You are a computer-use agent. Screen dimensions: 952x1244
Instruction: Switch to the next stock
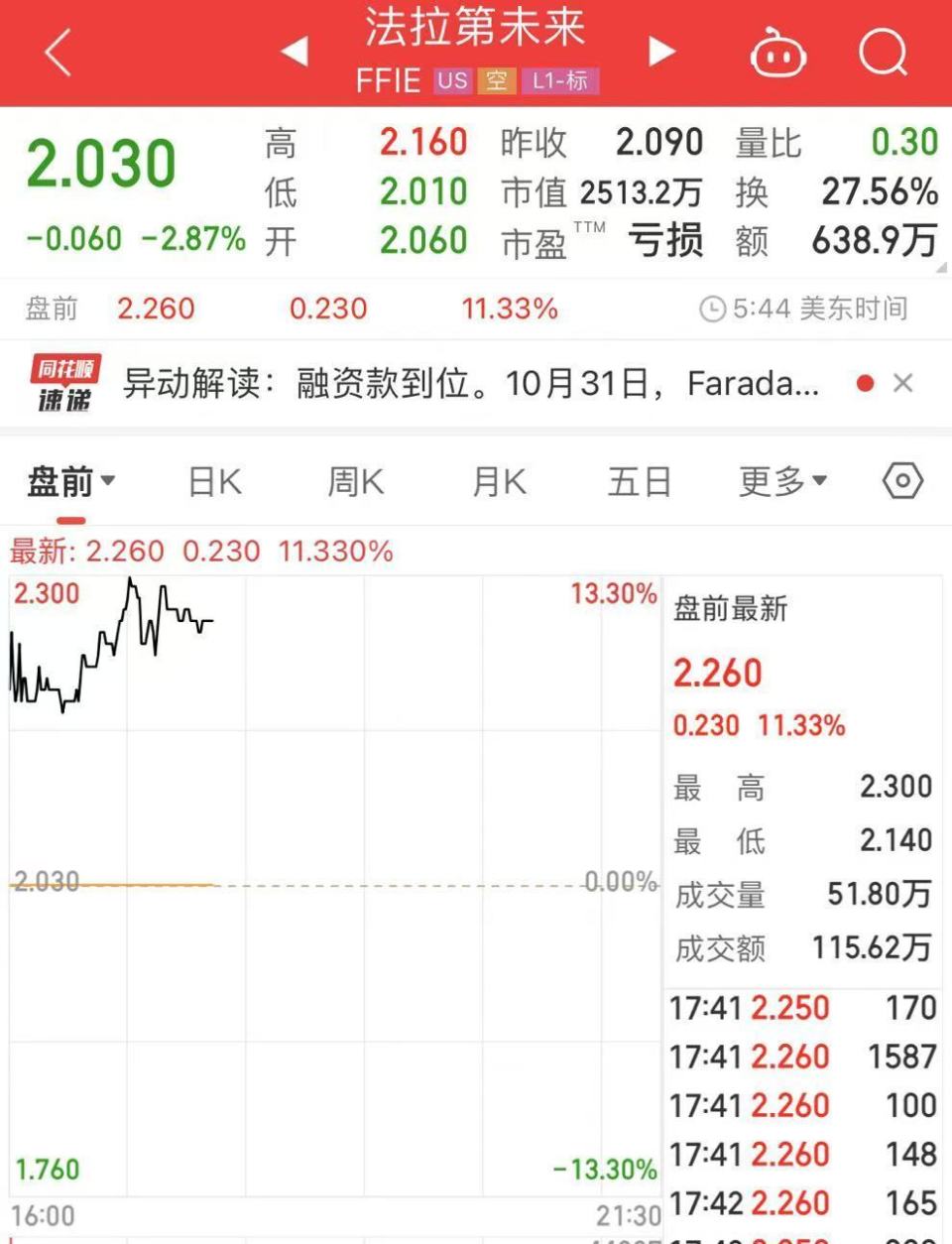click(x=661, y=52)
